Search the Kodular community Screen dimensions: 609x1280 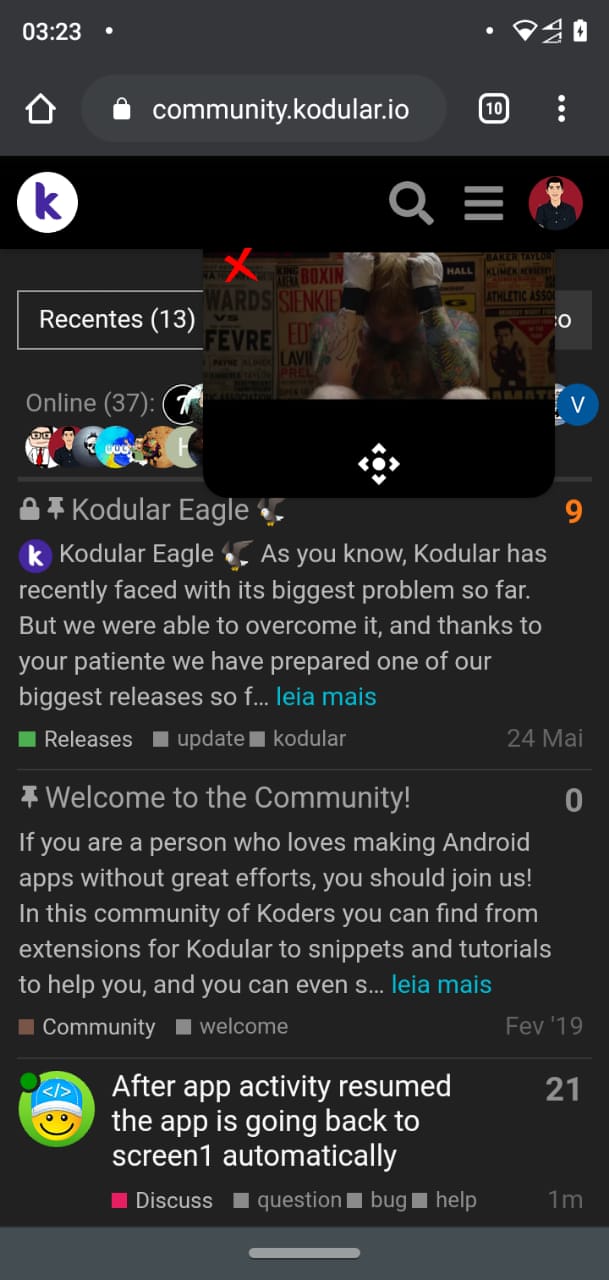[x=410, y=204]
